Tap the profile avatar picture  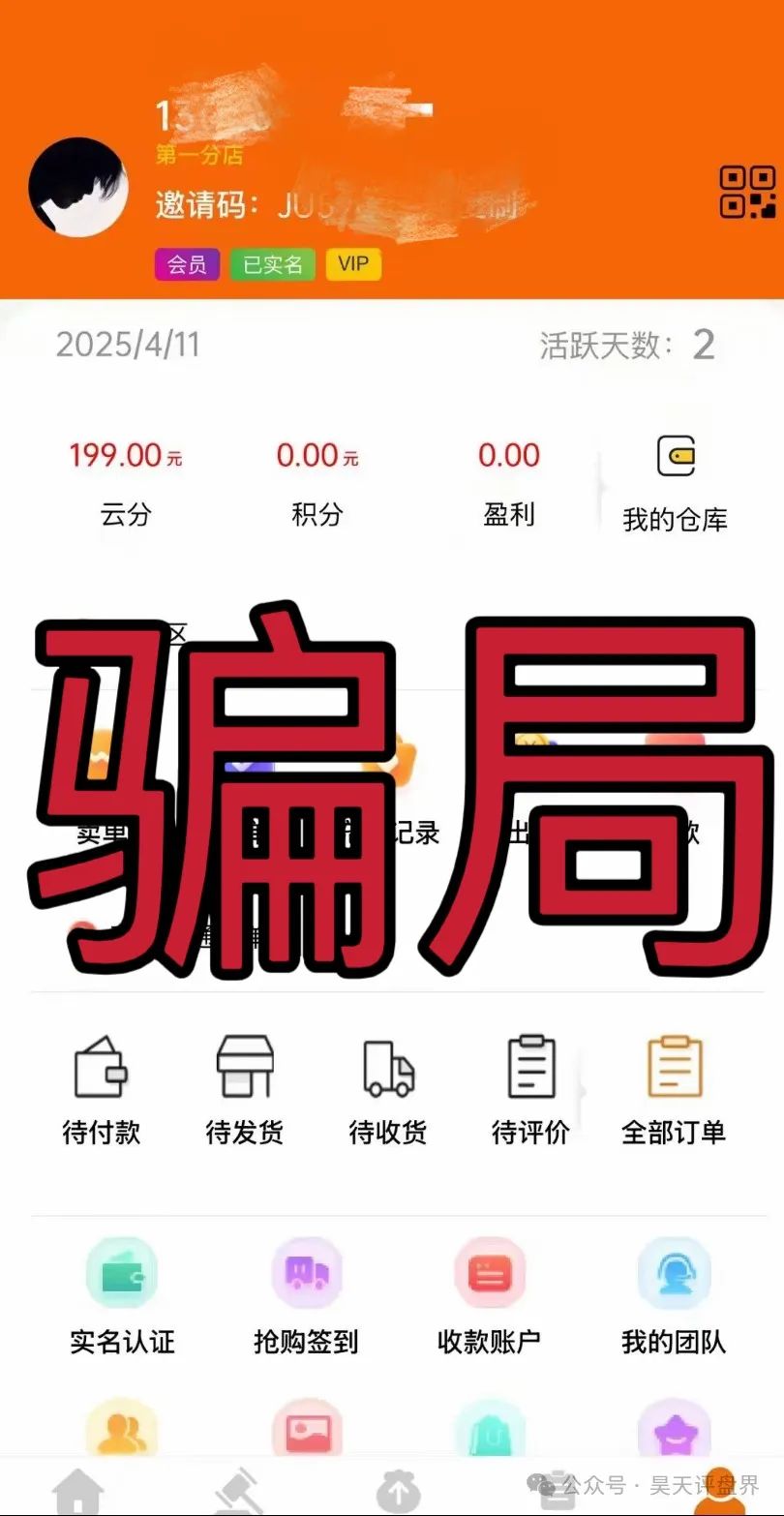77,188
